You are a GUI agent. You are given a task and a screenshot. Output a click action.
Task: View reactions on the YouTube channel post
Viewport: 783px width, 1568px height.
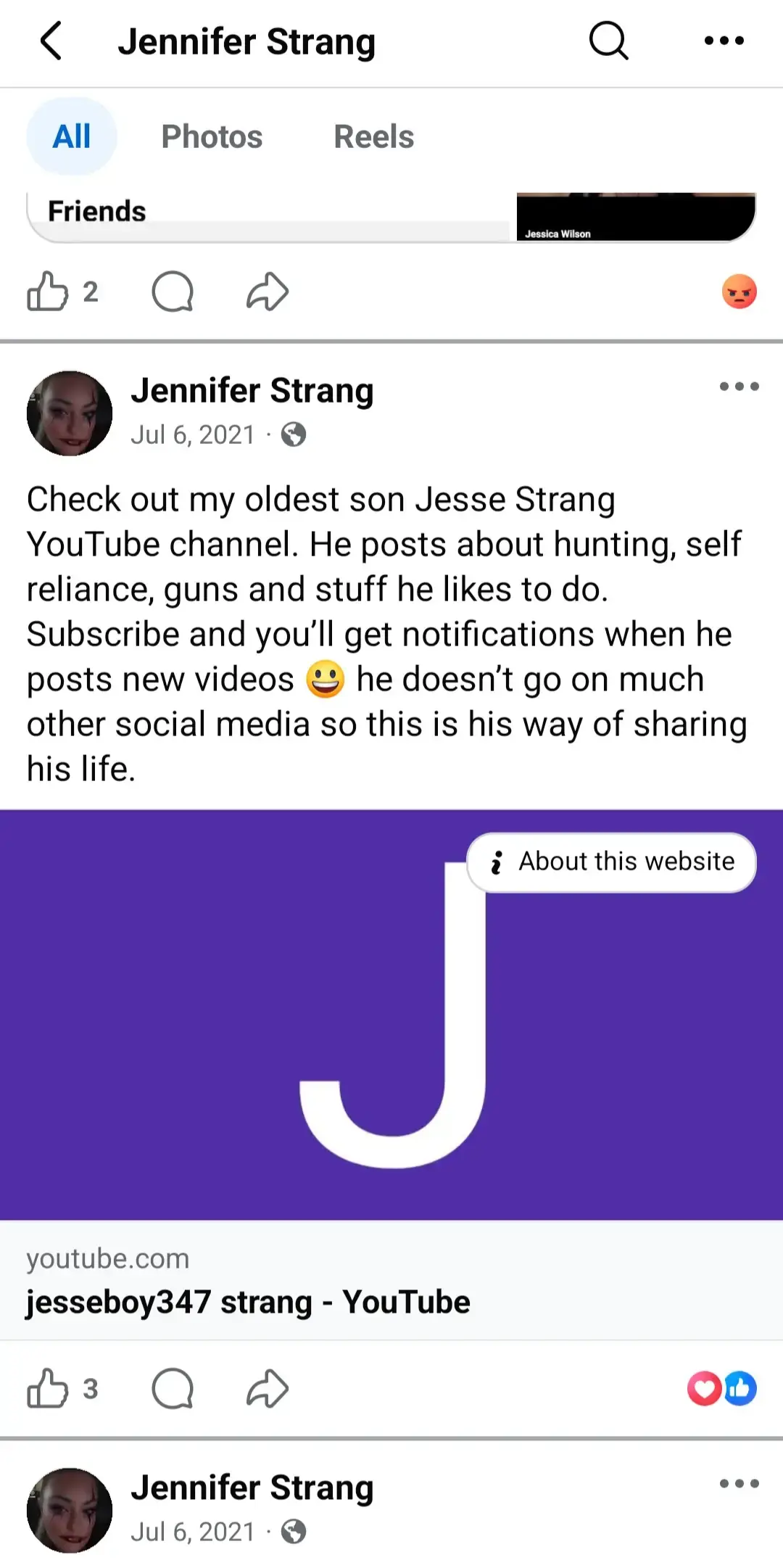[x=721, y=1389]
